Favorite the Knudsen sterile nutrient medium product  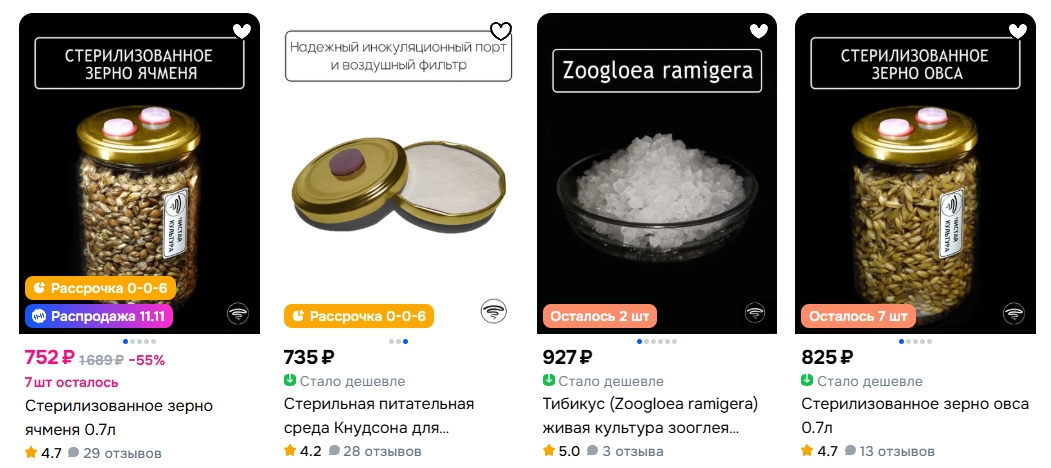[x=500, y=31]
